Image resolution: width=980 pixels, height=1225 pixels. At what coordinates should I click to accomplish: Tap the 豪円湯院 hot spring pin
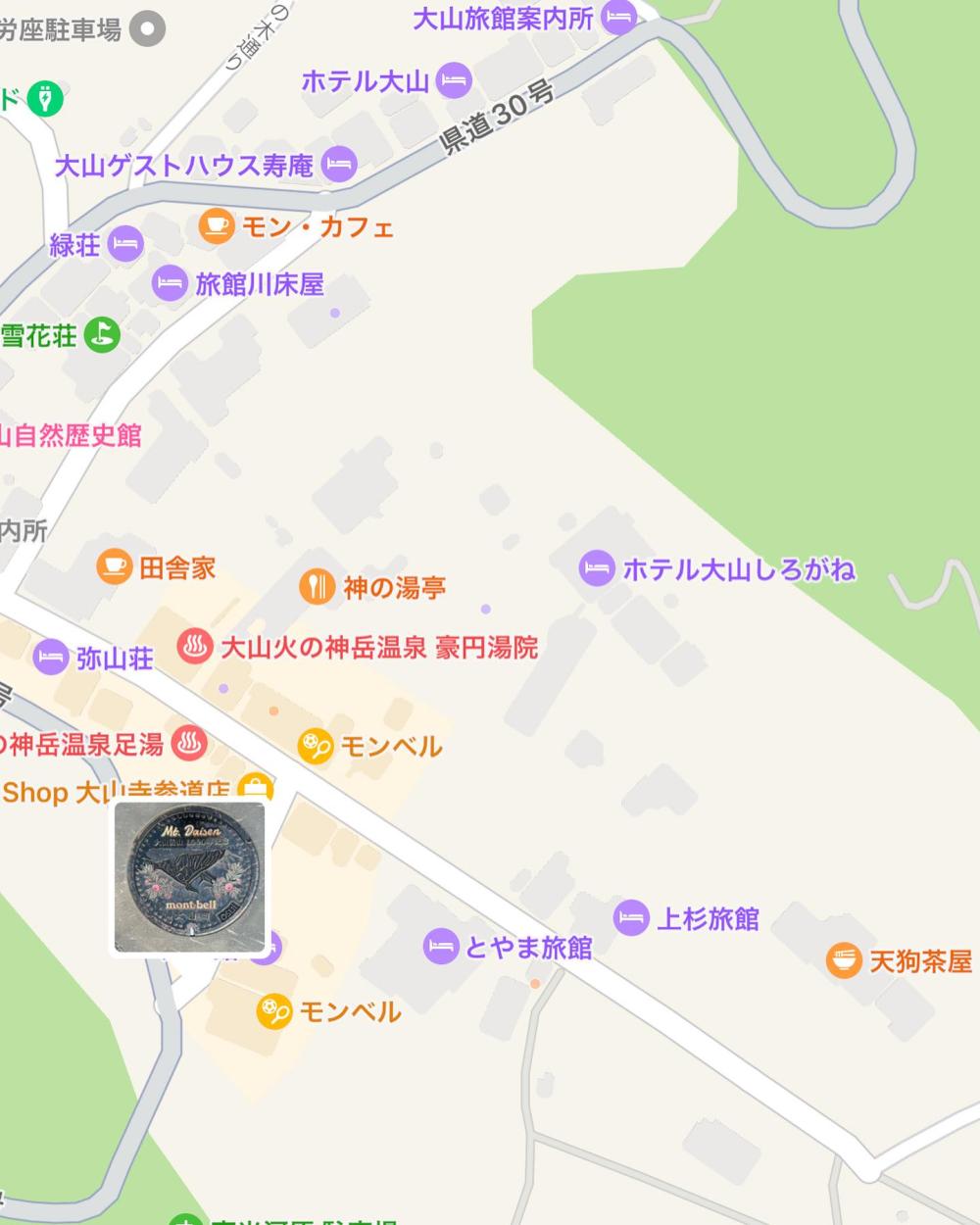pos(195,647)
